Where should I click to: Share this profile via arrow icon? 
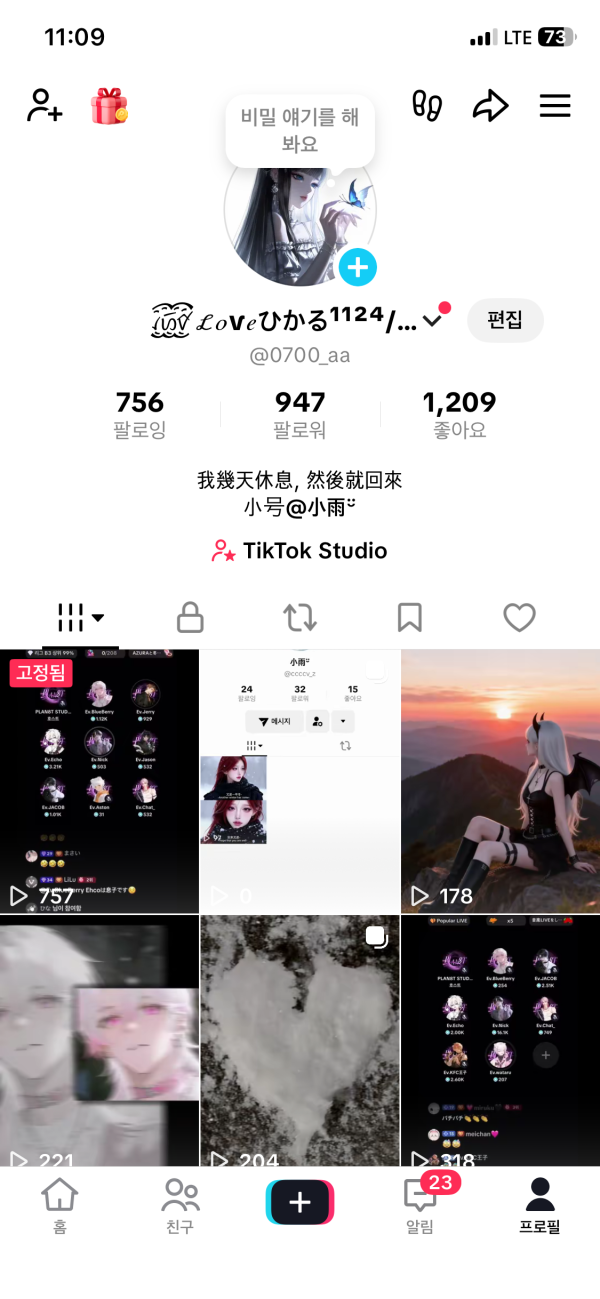pyautogui.click(x=490, y=105)
